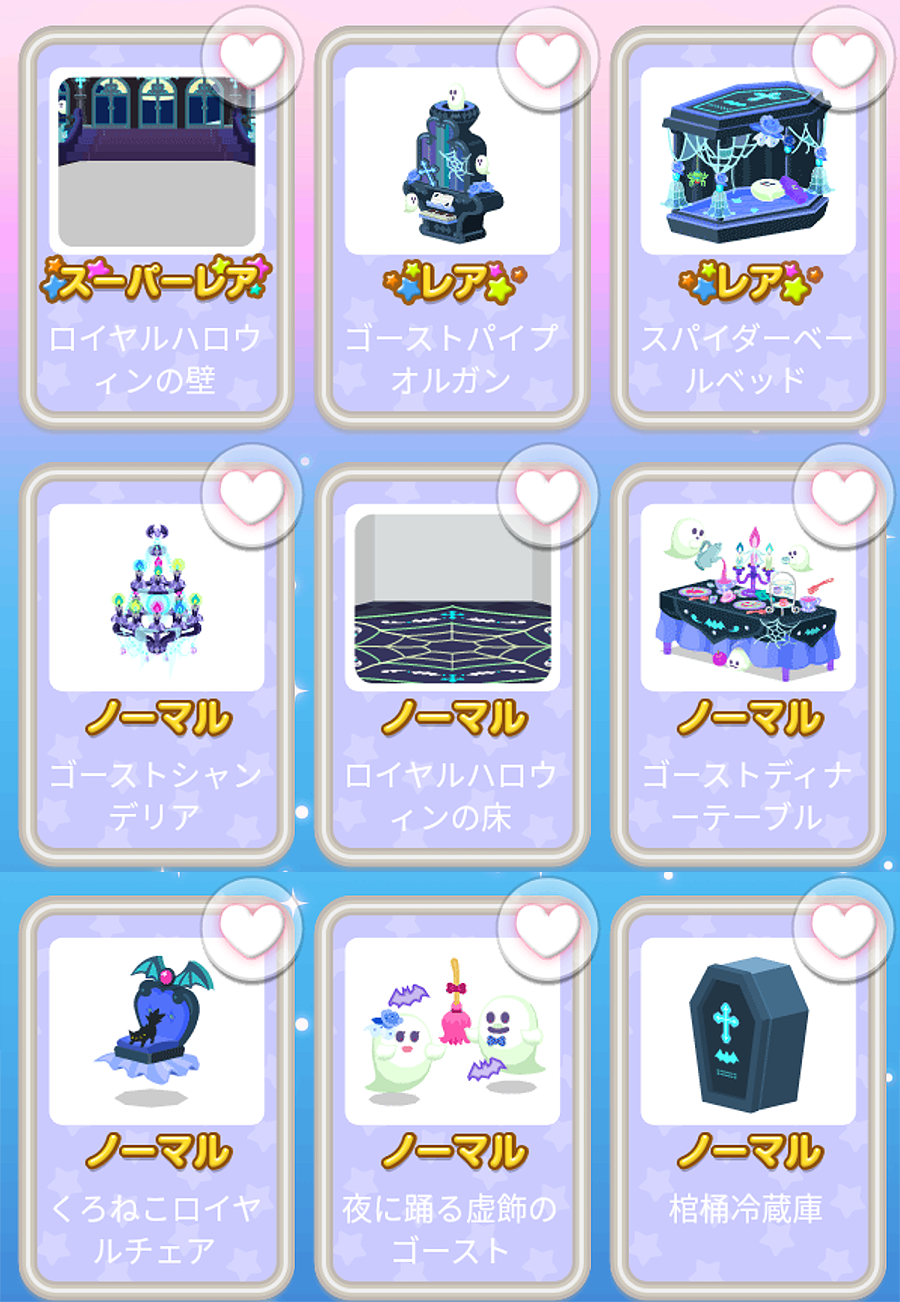Viewport: 900px width, 1302px height.
Task: Favorite the 棺桶冷蔵庫 item
Action: pyautogui.click(x=842, y=928)
